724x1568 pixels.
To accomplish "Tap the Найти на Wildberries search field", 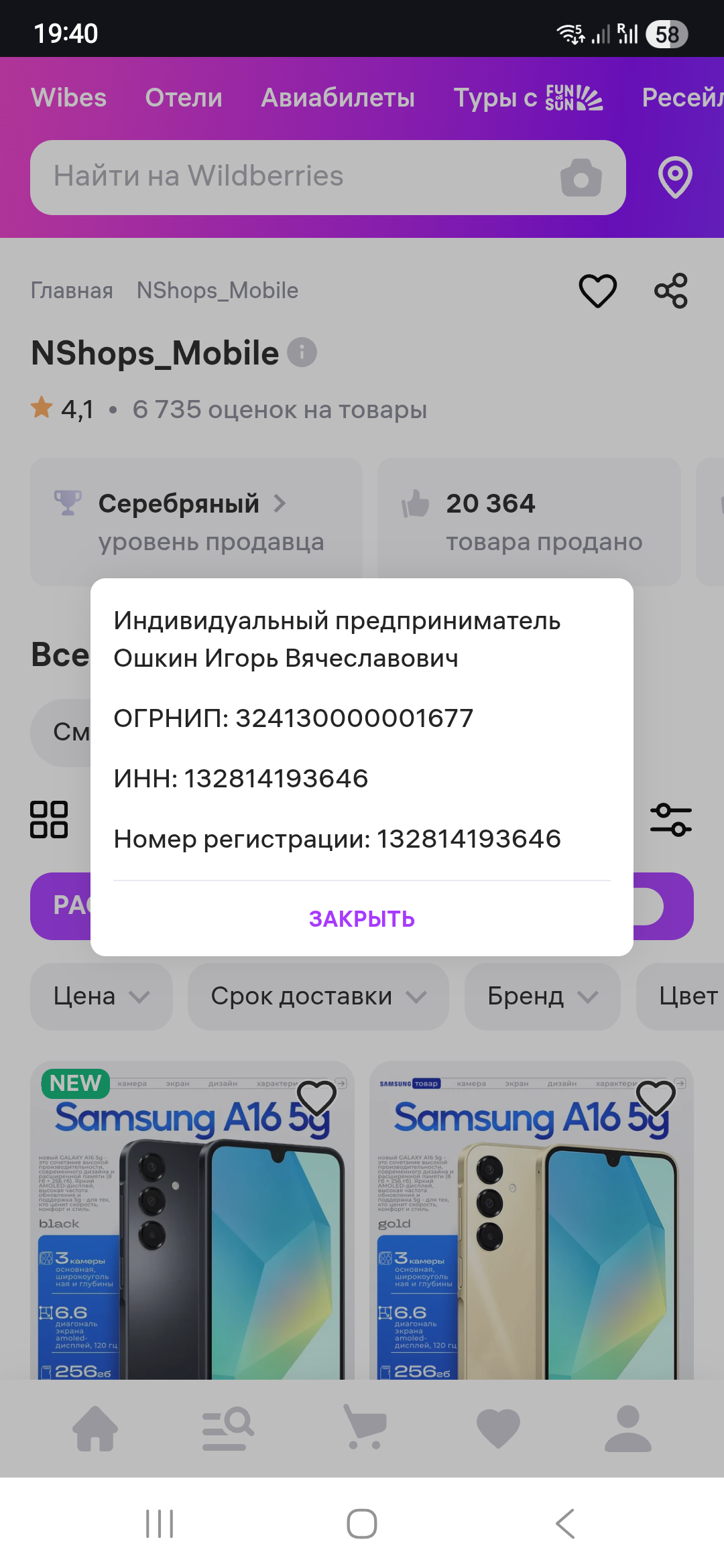I will 295,177.
